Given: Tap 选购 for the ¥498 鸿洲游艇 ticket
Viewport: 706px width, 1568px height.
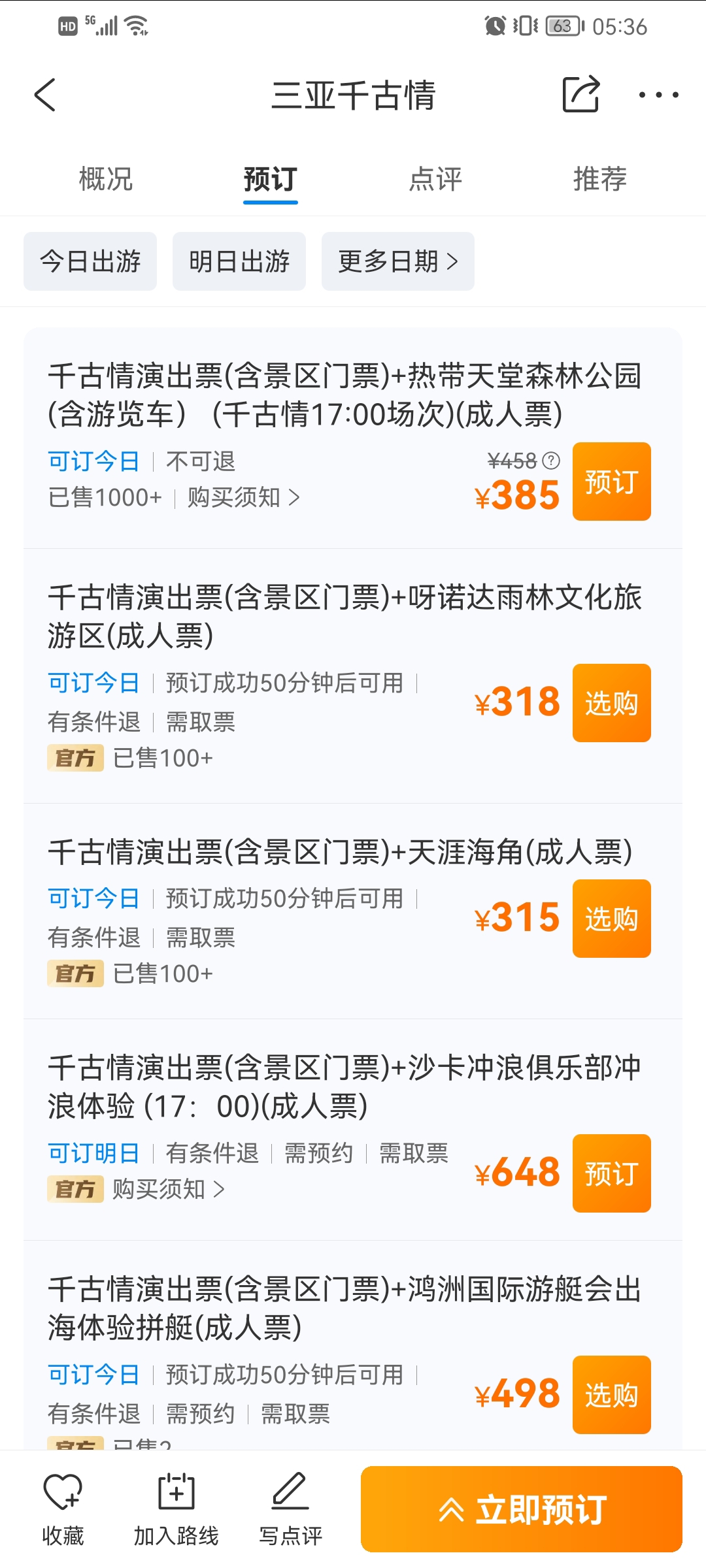Looking at the screenshot, I should 612,1395.
